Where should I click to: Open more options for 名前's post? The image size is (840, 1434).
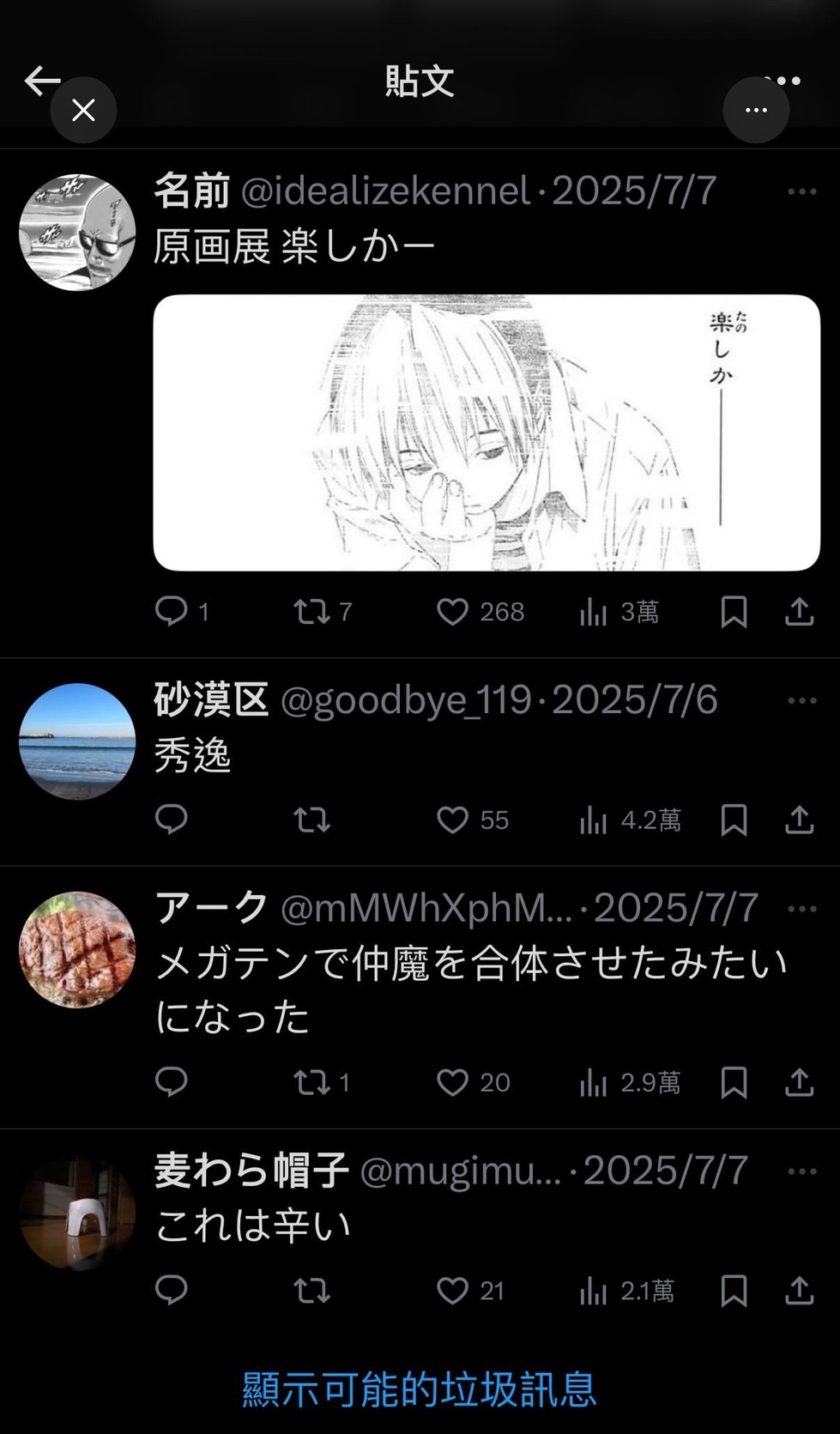click(x=801, y=191)
